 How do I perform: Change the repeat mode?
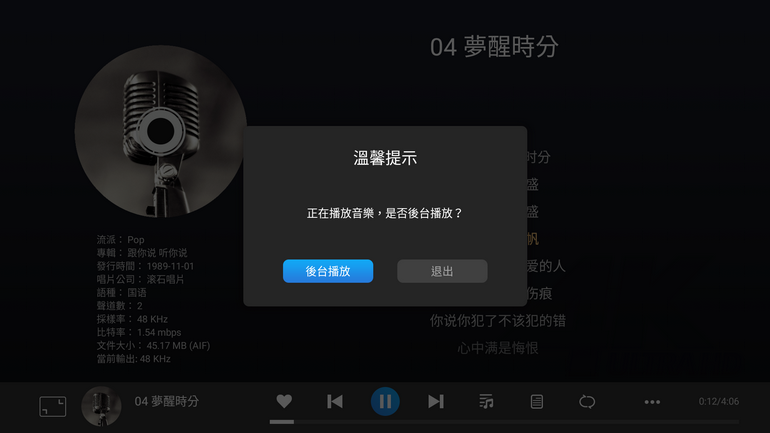click(587, 401)
